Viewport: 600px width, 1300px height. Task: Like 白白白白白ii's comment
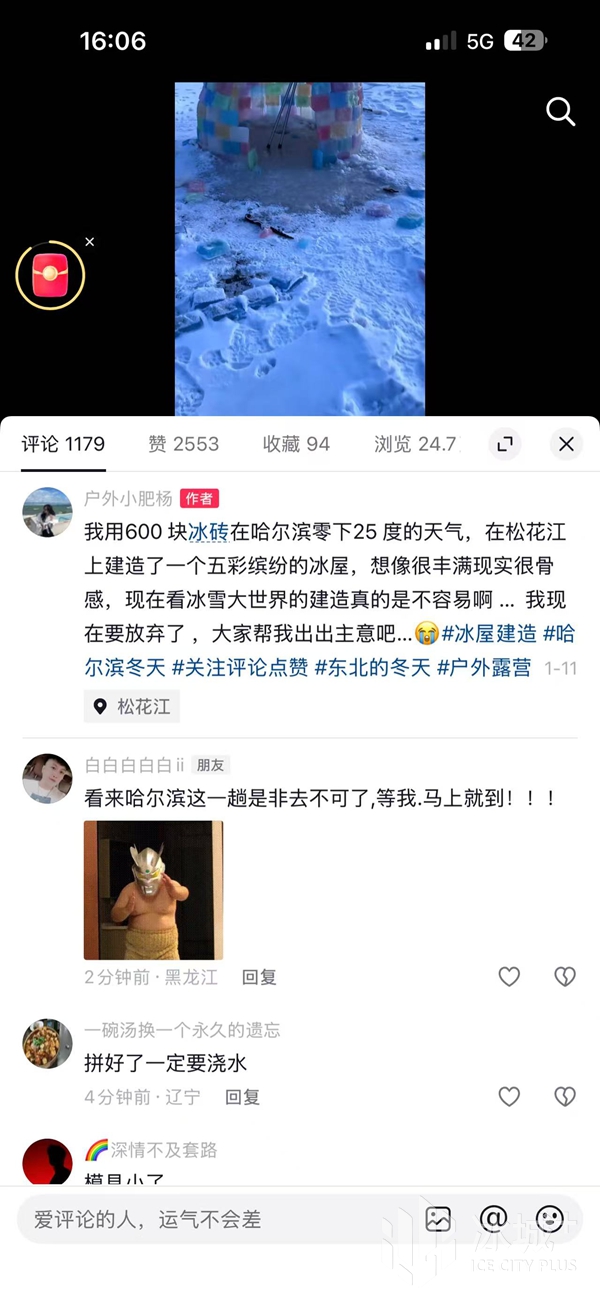[x=509, y=977]
